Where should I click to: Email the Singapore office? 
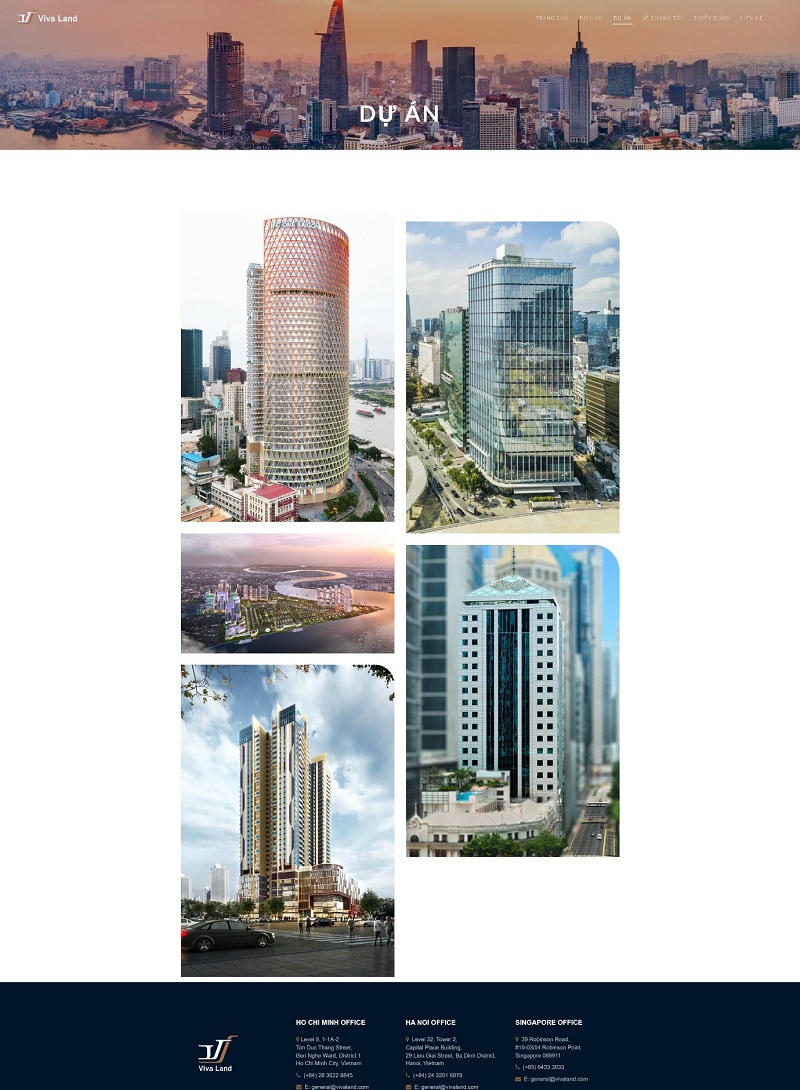click(x=555, y=1079)
